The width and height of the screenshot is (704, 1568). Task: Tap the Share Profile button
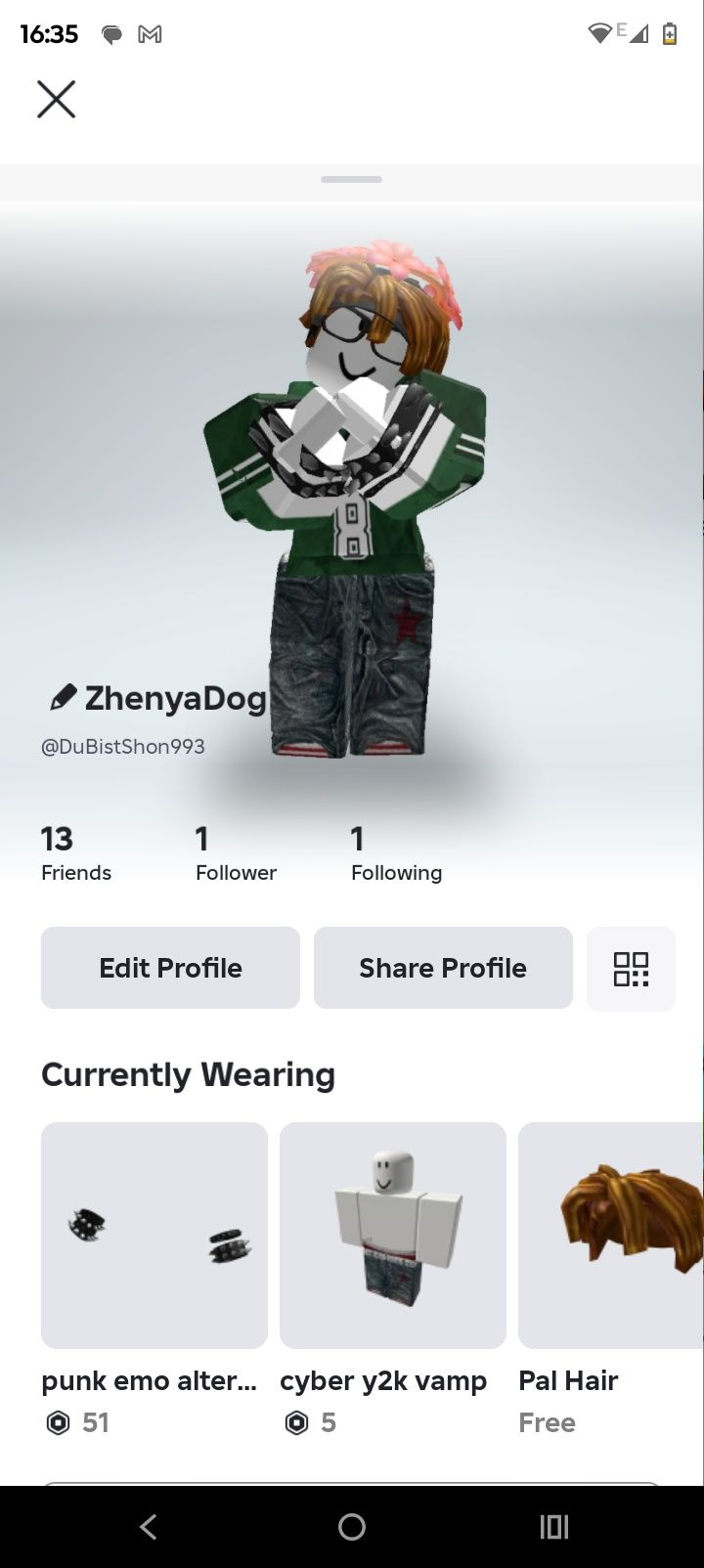coord(443,968)
